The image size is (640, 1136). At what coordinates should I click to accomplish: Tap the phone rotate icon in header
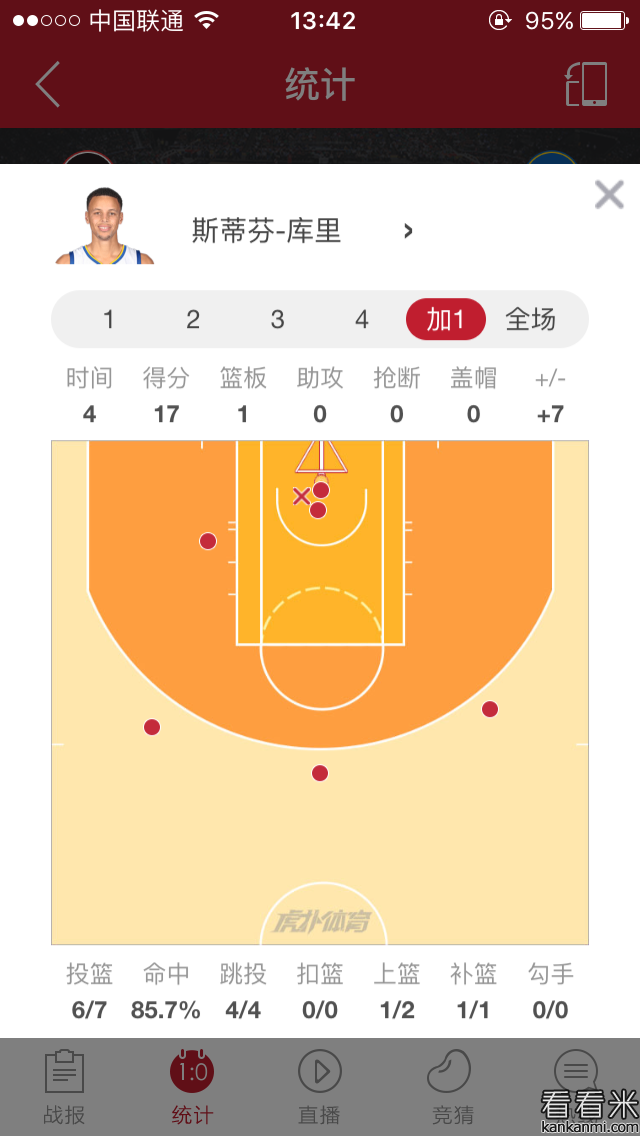(x=586, y=84)
